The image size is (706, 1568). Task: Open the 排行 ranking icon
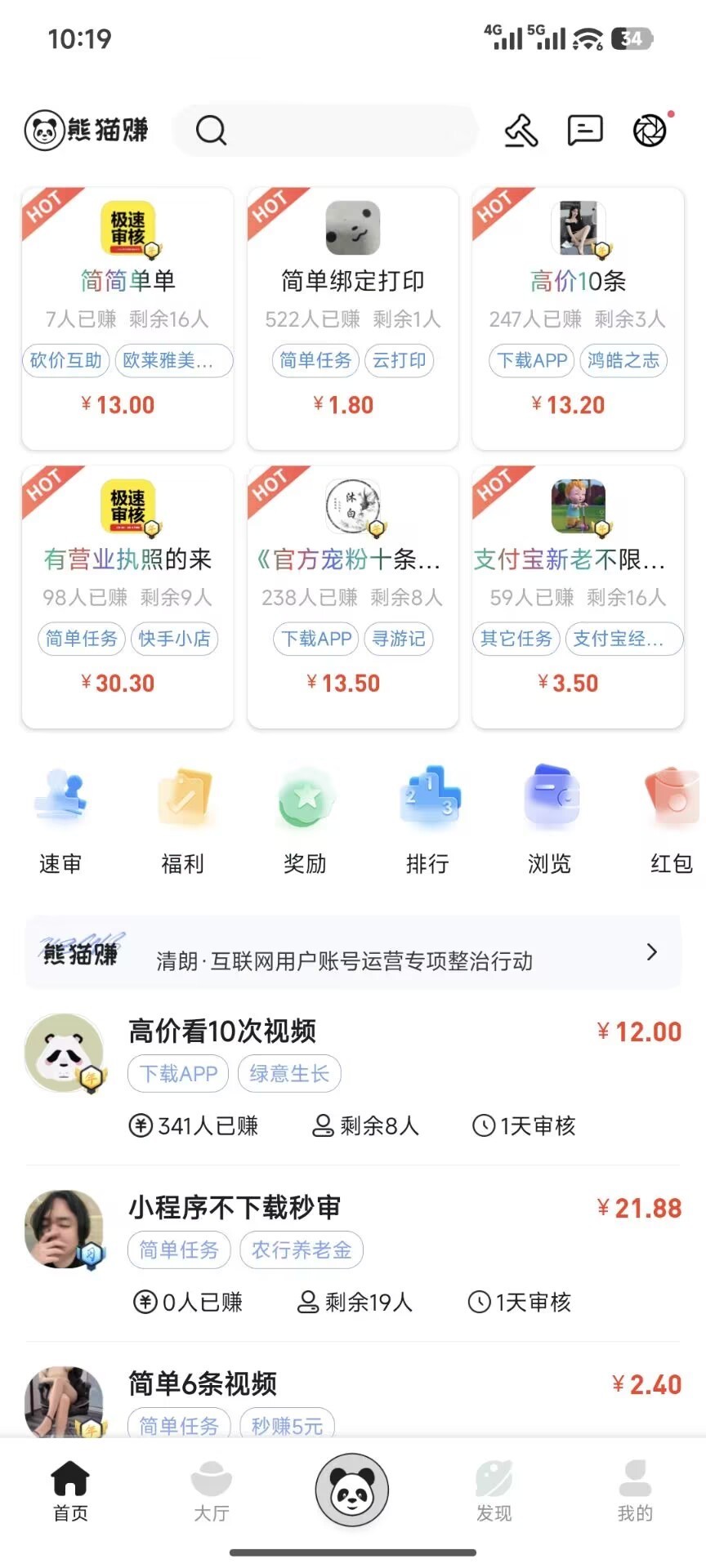click(429, 817)
